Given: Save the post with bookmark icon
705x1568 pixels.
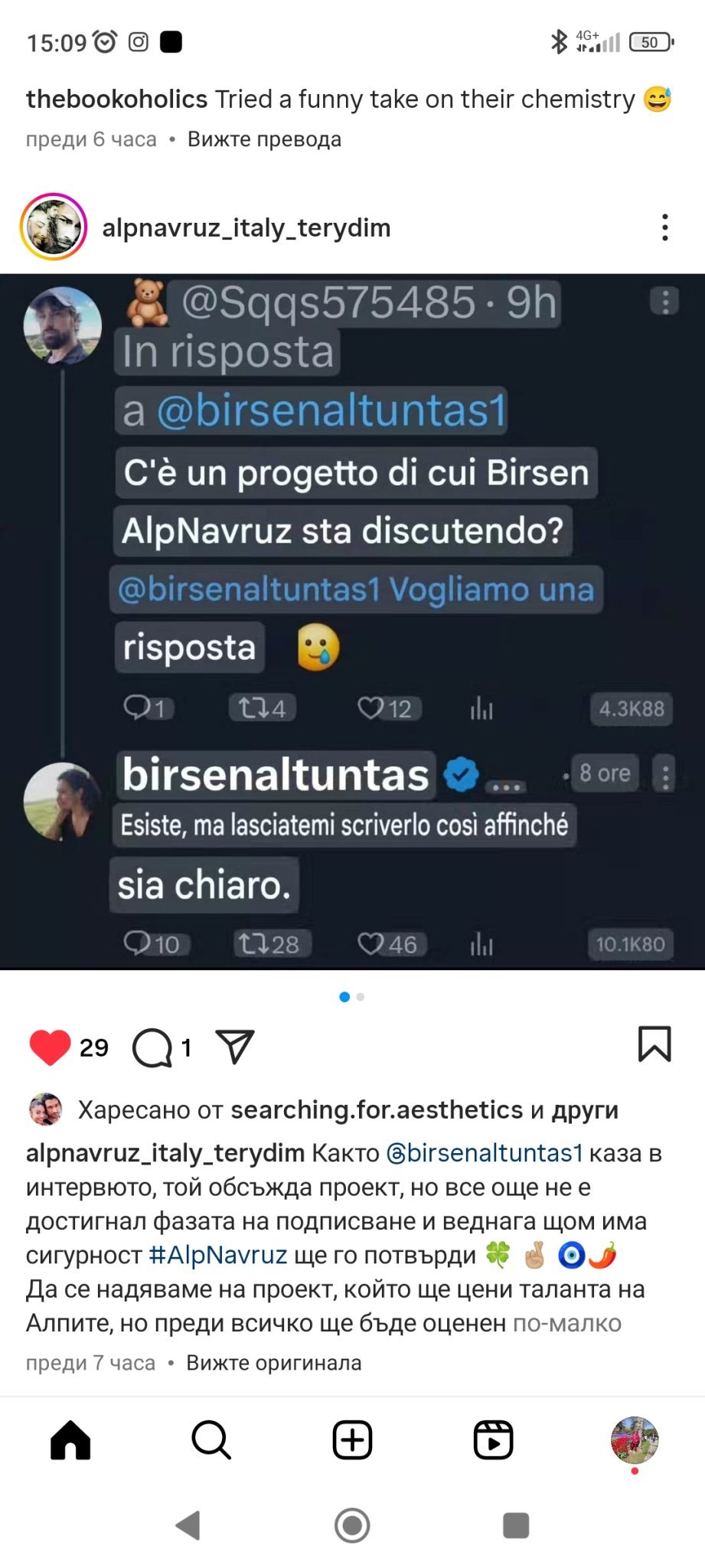Looking at the screenshot, I should pyautogui.click(x=654, y=1044).
